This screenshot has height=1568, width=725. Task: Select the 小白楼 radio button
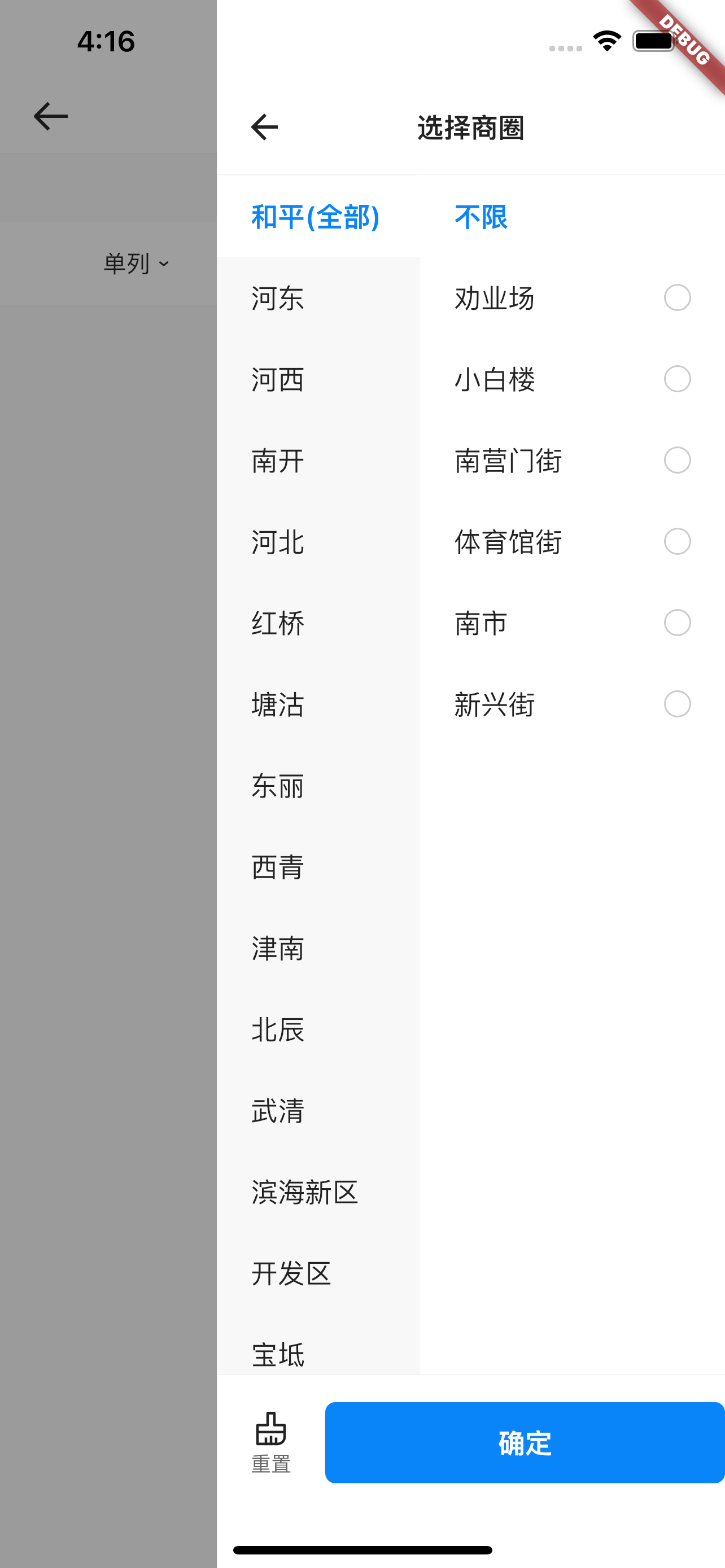(677, 379)
